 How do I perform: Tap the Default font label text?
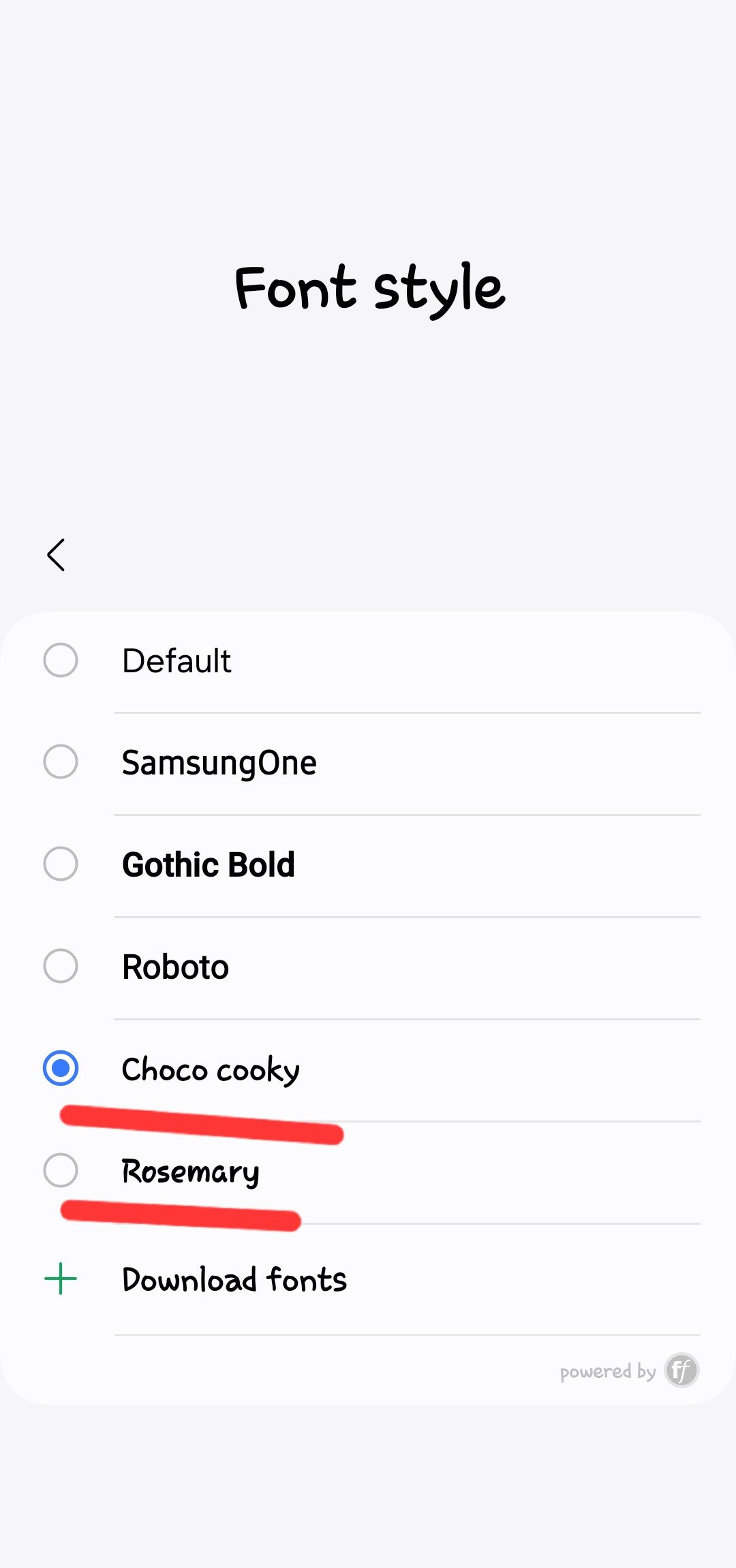pos(176,659)
